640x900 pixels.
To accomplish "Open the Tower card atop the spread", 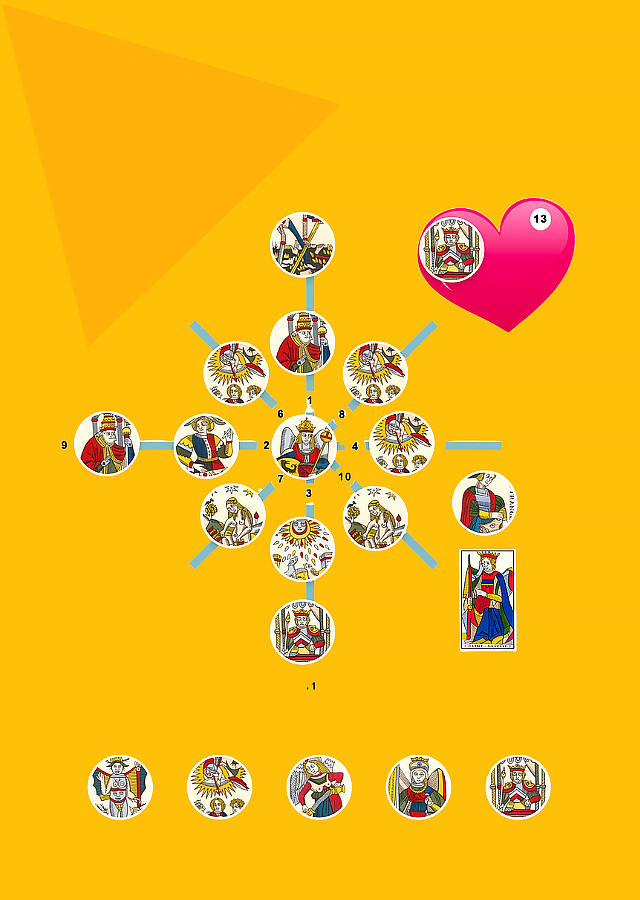I will [303, 244].
